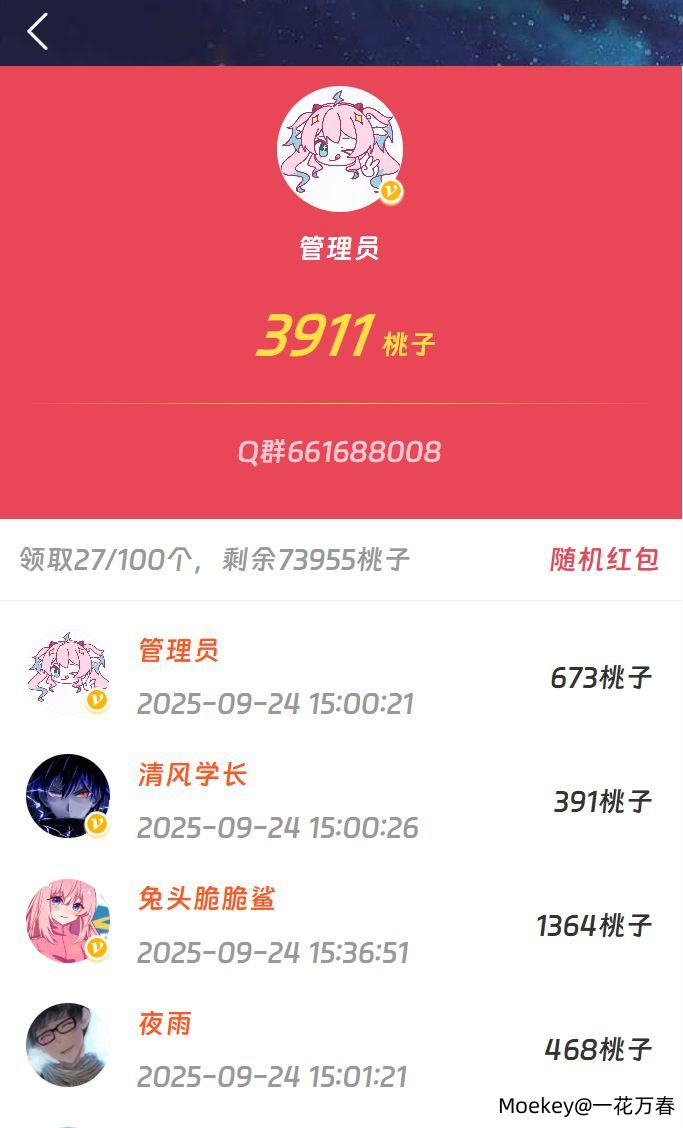
Task: Go back using the top-left arrow
Action: 38,32
